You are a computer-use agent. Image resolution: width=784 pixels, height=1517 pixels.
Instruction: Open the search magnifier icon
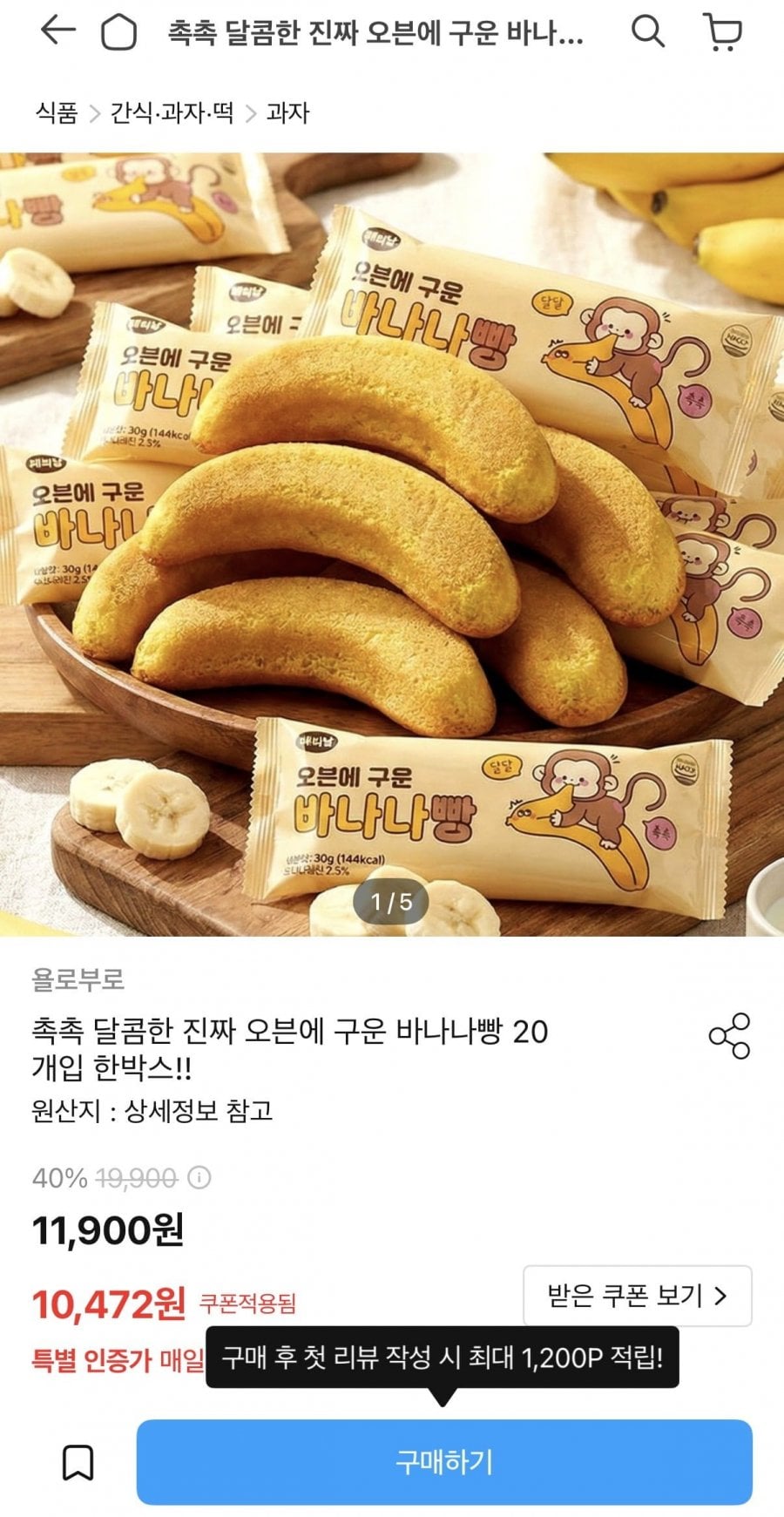(647, 32)
